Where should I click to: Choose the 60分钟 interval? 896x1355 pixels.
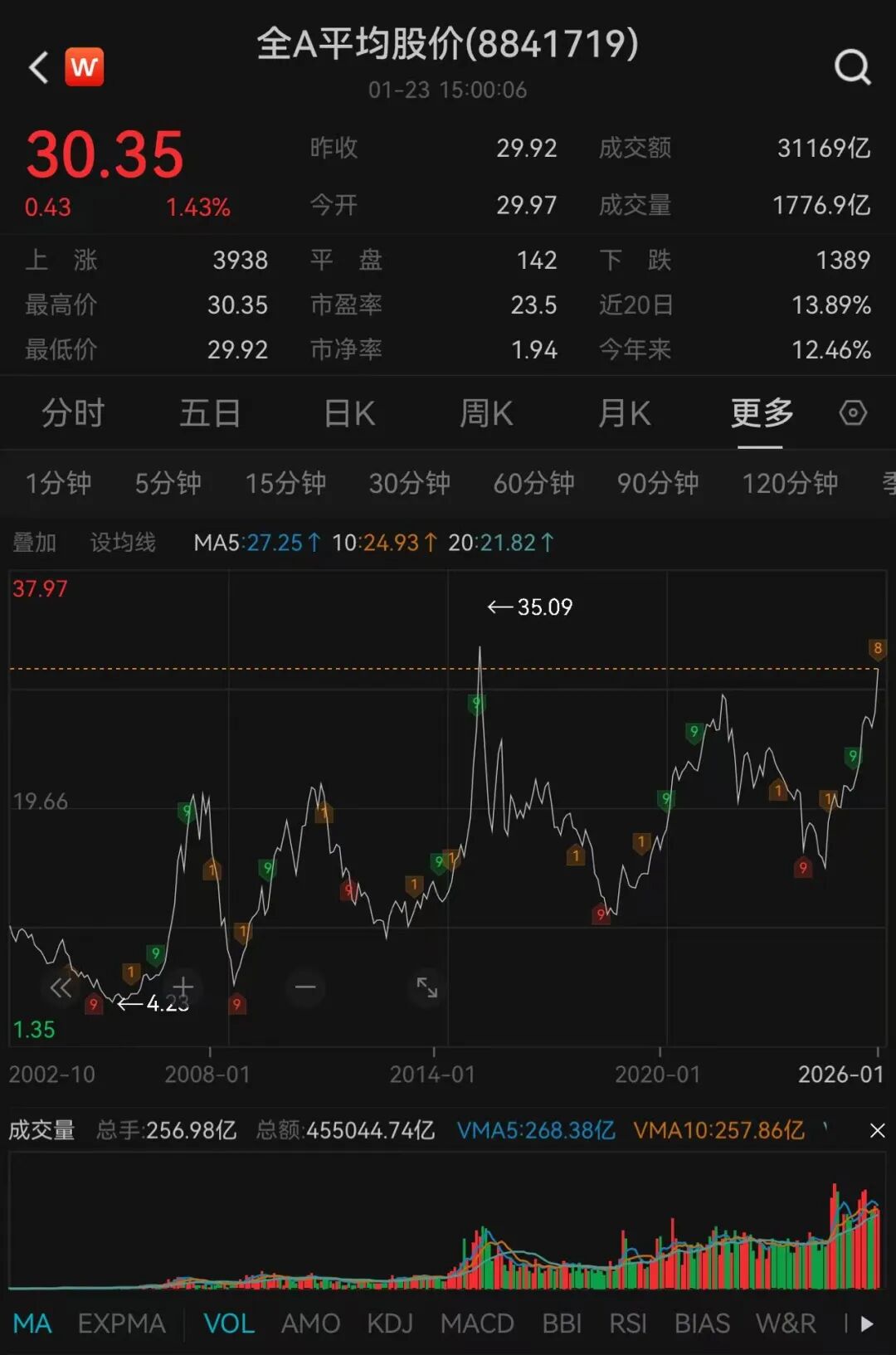tap(533, 483)
